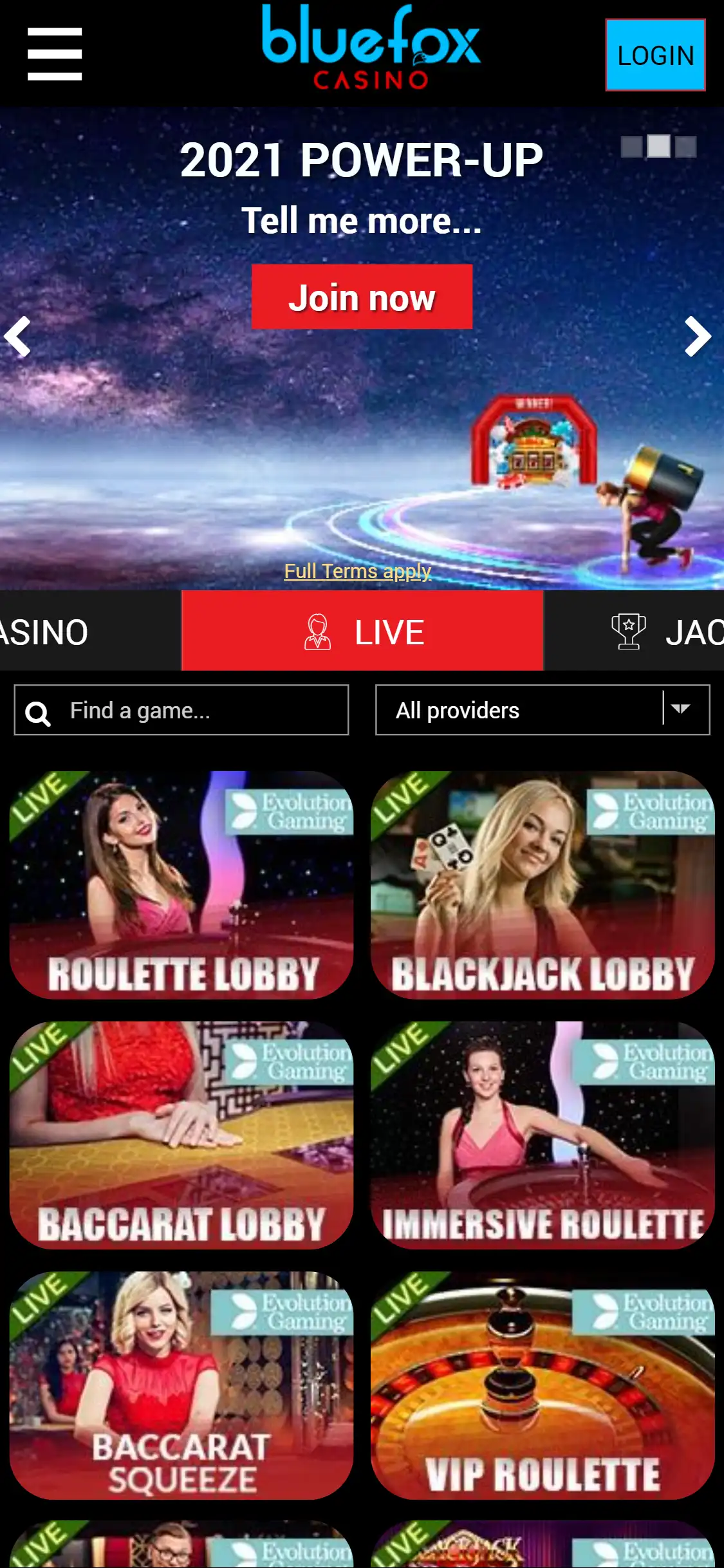
Task: Open the Roulette Lobby game
Action: [x=181, y=885]
